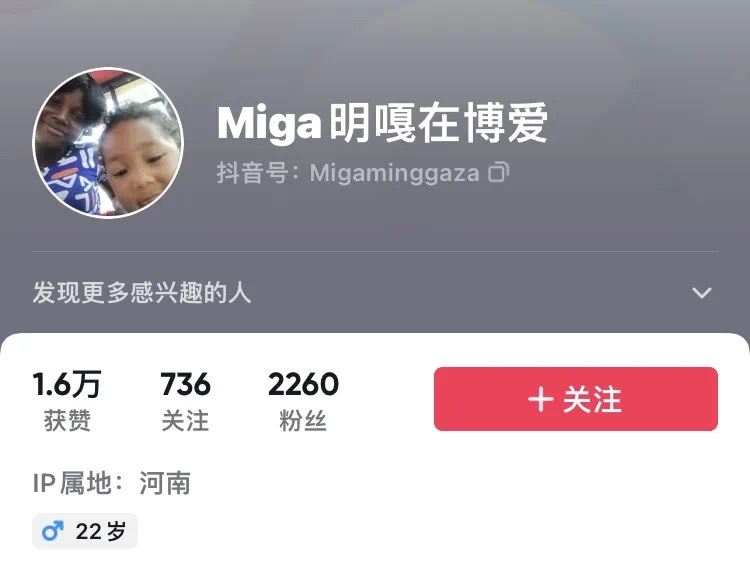Show the 1.6万 获赞 likes details
Image resolution: width=750 pixels, height=567 pixels.
coord(67,400)
